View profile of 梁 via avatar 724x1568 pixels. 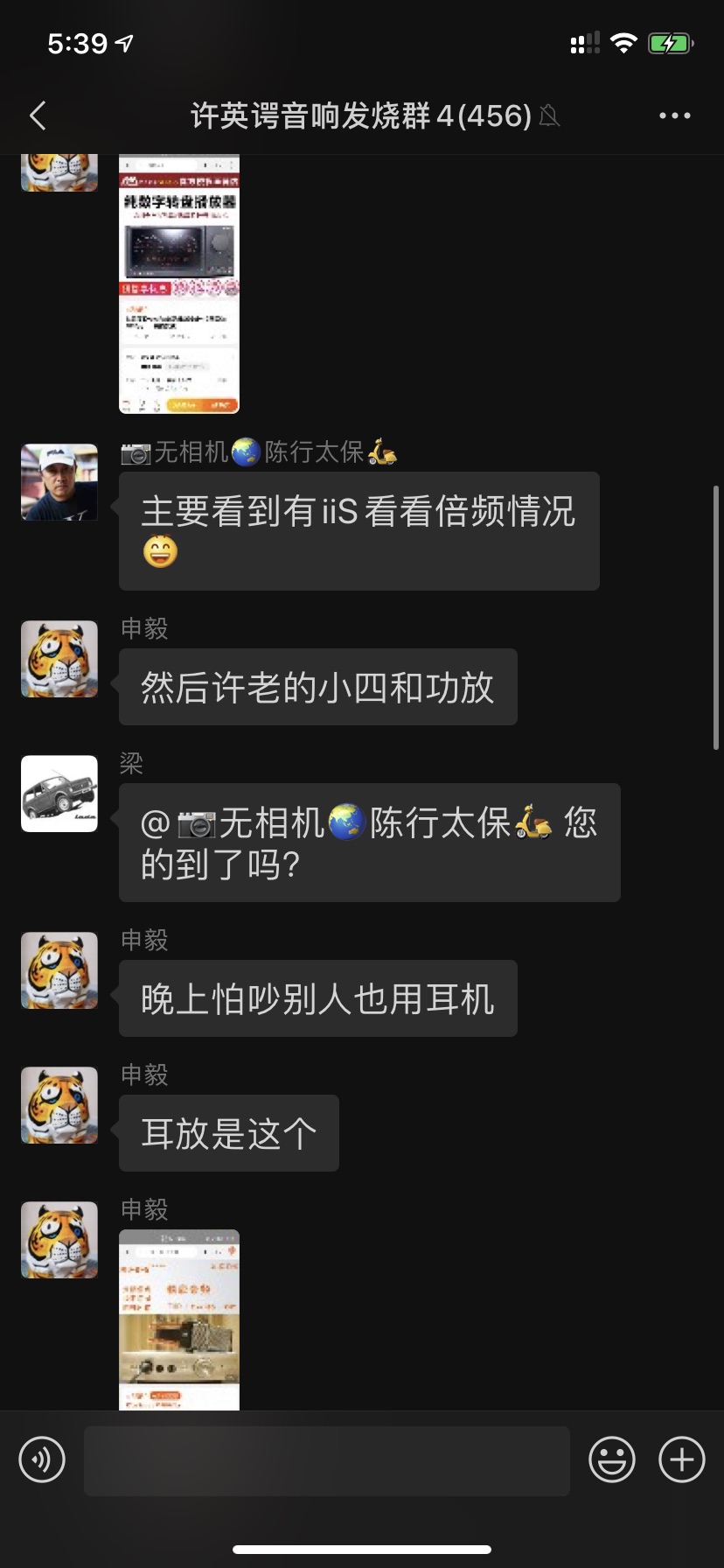[59, 794]
